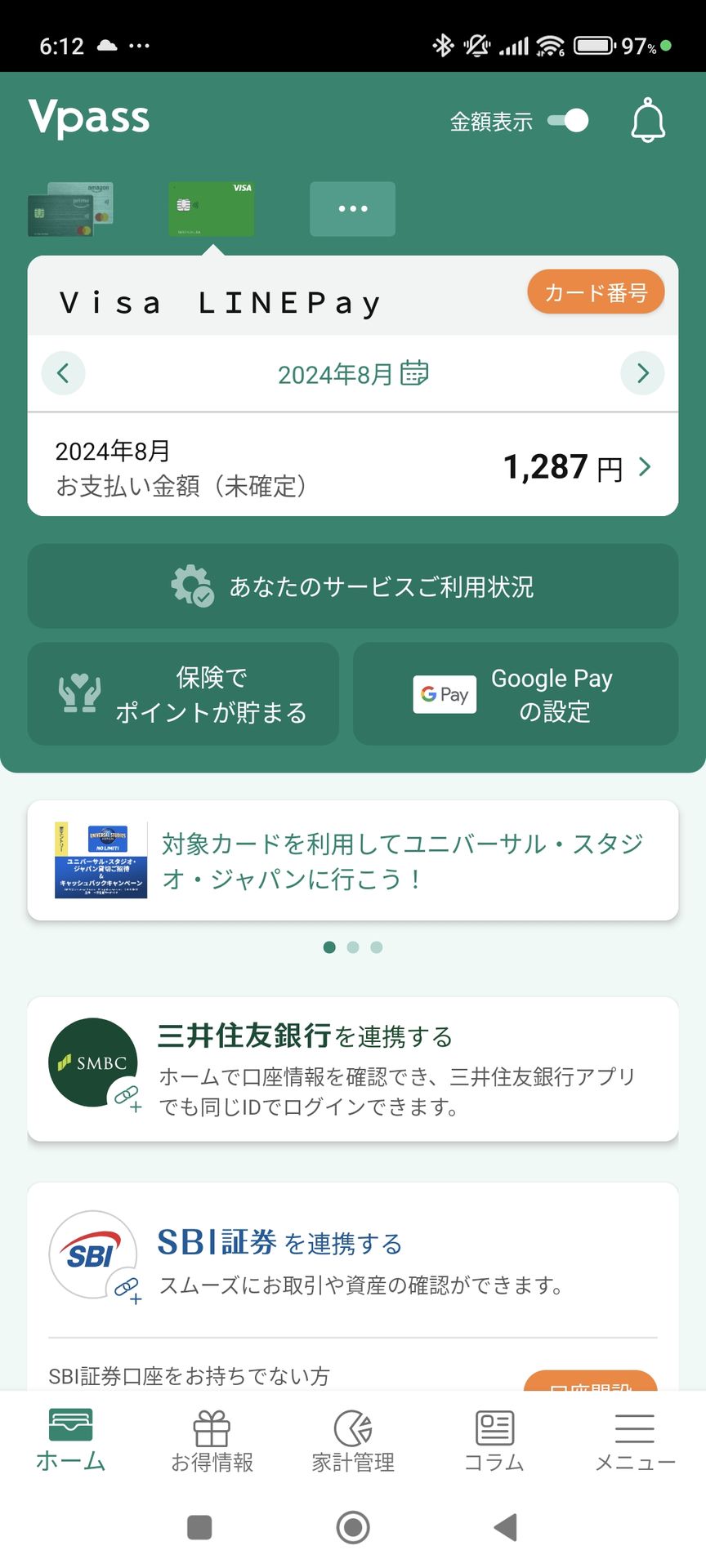Open the Universal Studios Japan campaign banner

[352, 861]
